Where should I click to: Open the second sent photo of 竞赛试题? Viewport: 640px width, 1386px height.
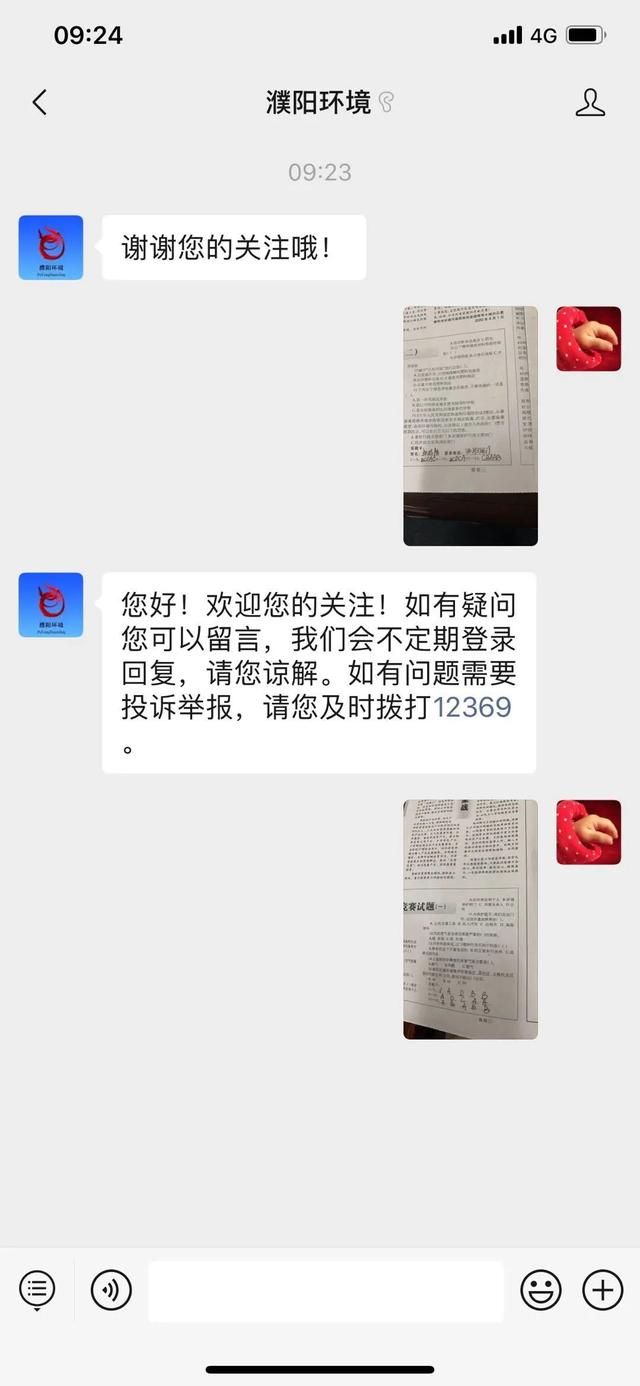coord(470,919)
